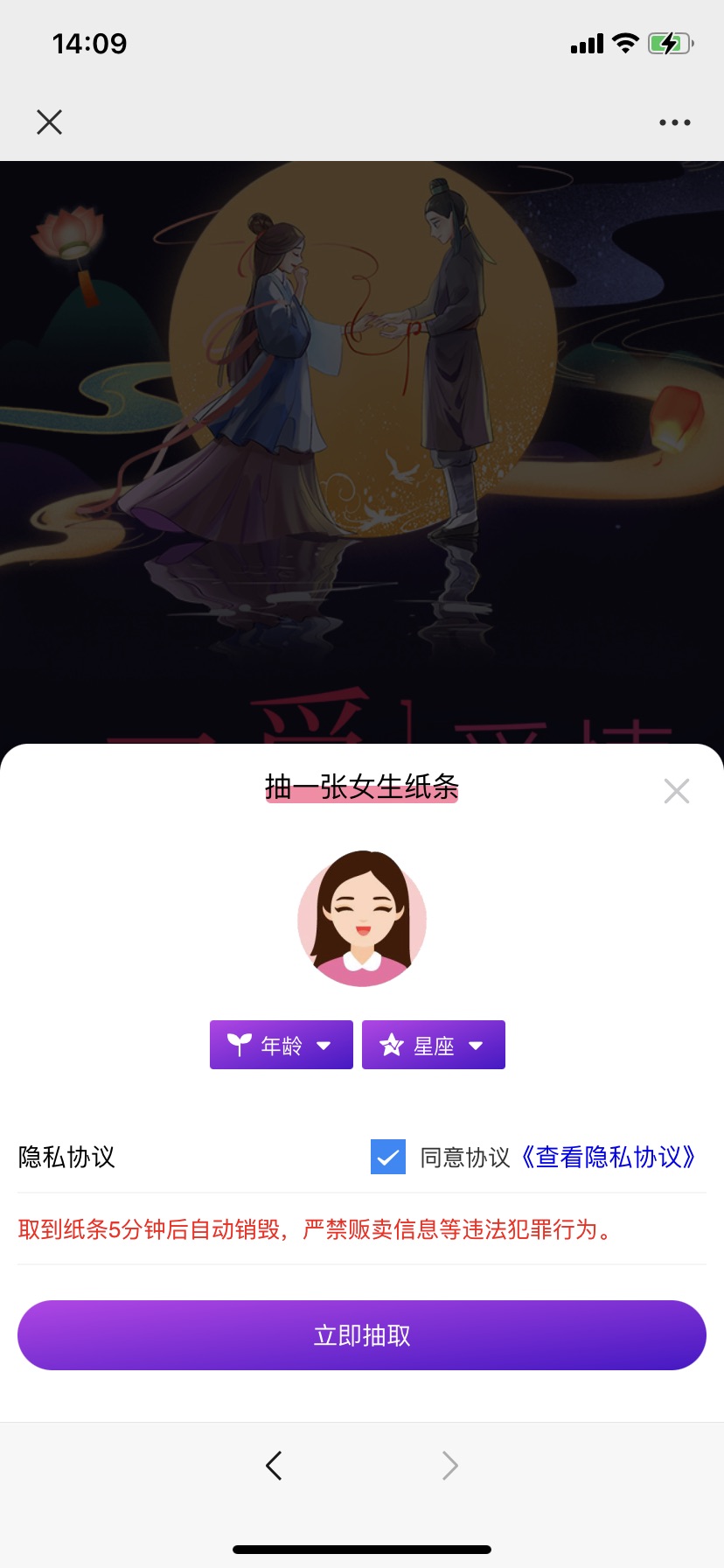Expand the 星座 dropdown

coord(434,1045)
